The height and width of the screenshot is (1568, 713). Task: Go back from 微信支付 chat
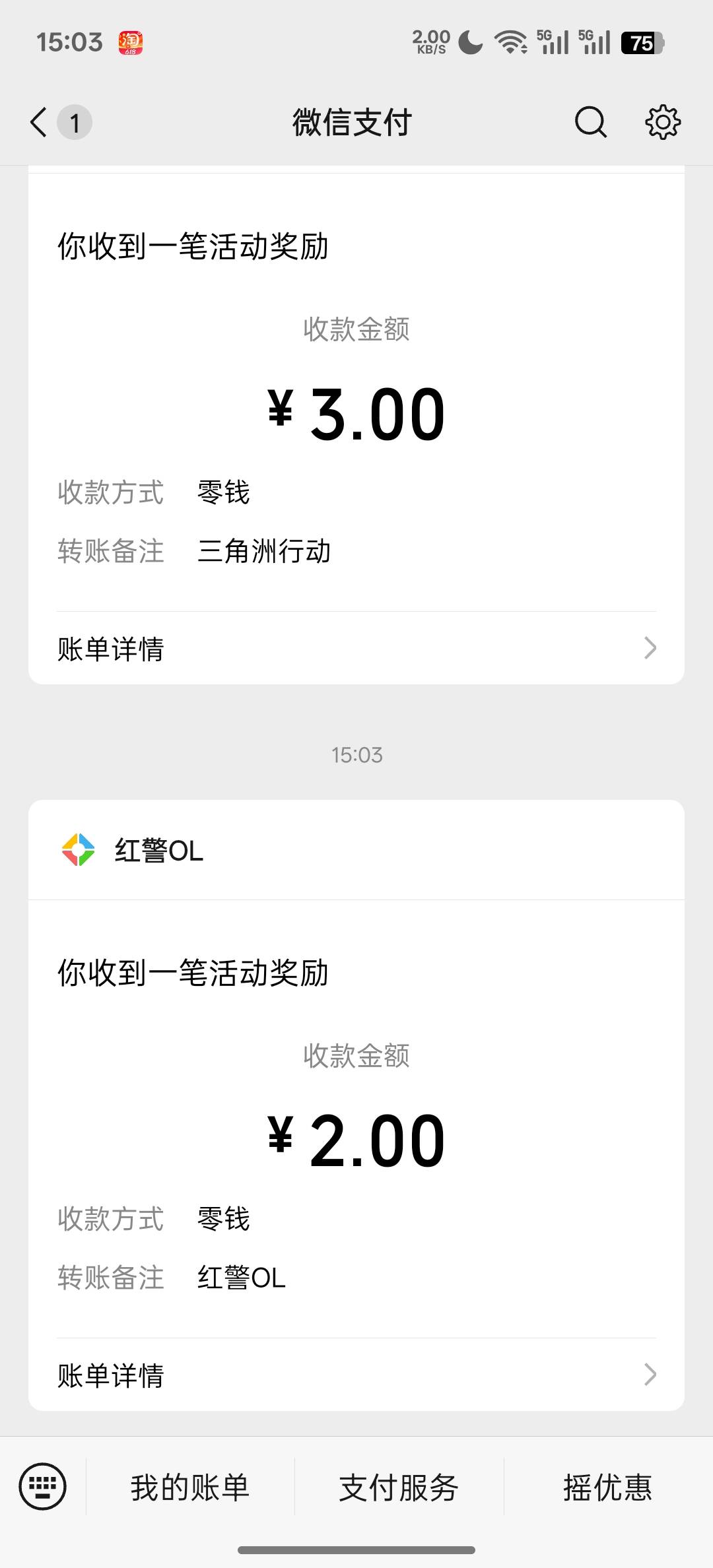(40, 122)
